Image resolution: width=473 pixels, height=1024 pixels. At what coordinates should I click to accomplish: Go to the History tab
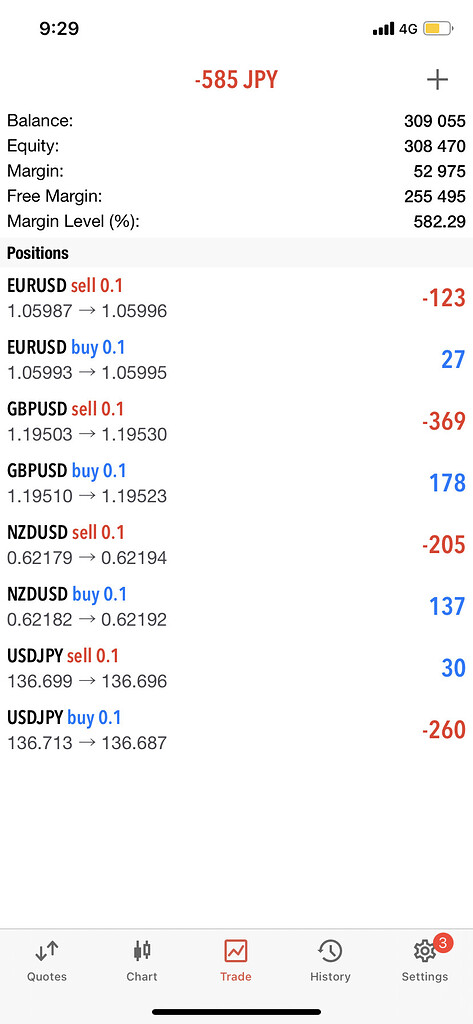330,961
